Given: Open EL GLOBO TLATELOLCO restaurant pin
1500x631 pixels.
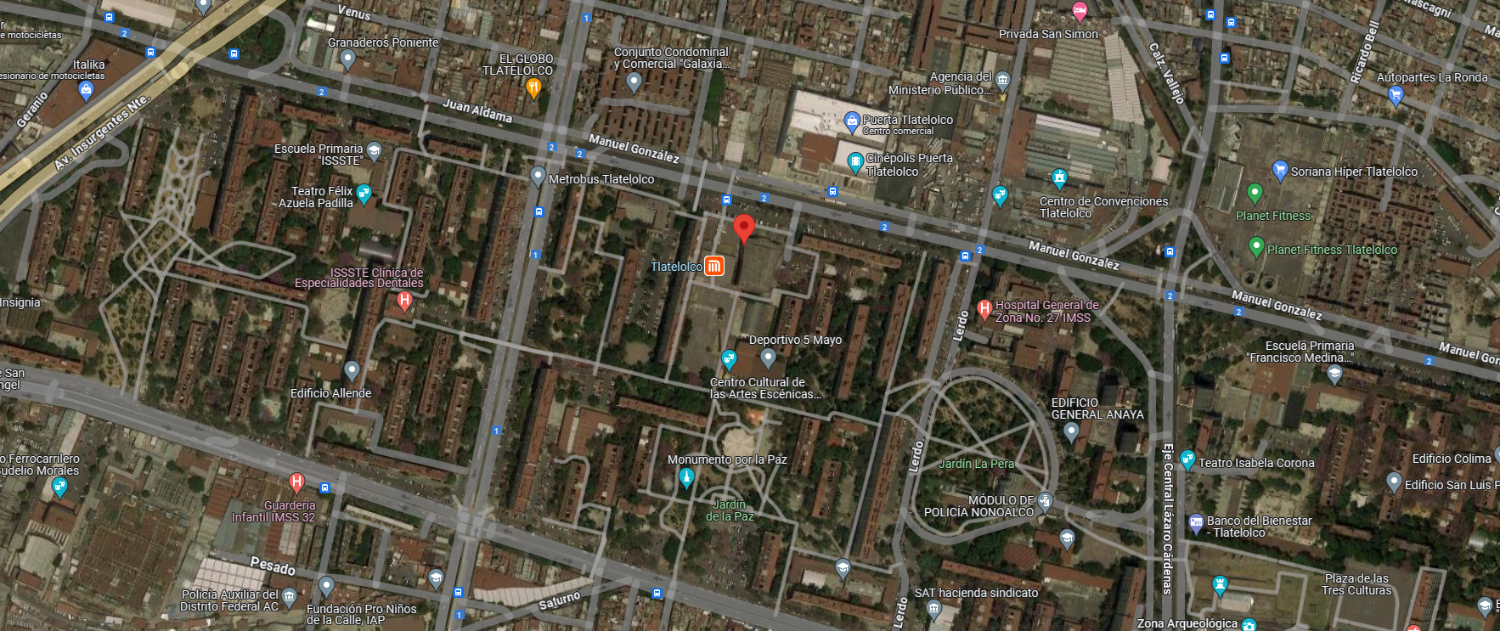Looking at the screenshot, I should pos(534,88).
